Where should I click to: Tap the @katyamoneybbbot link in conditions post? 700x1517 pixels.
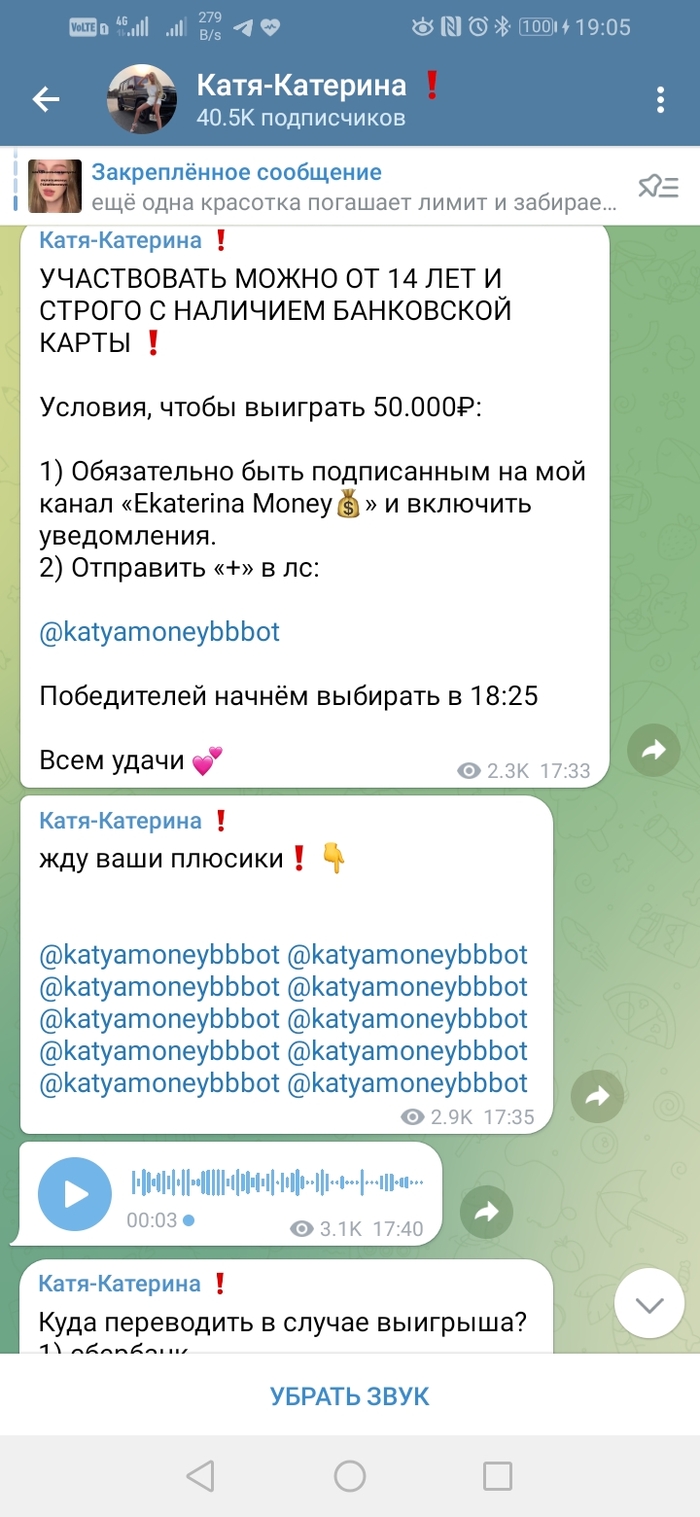tap(159, 632)
